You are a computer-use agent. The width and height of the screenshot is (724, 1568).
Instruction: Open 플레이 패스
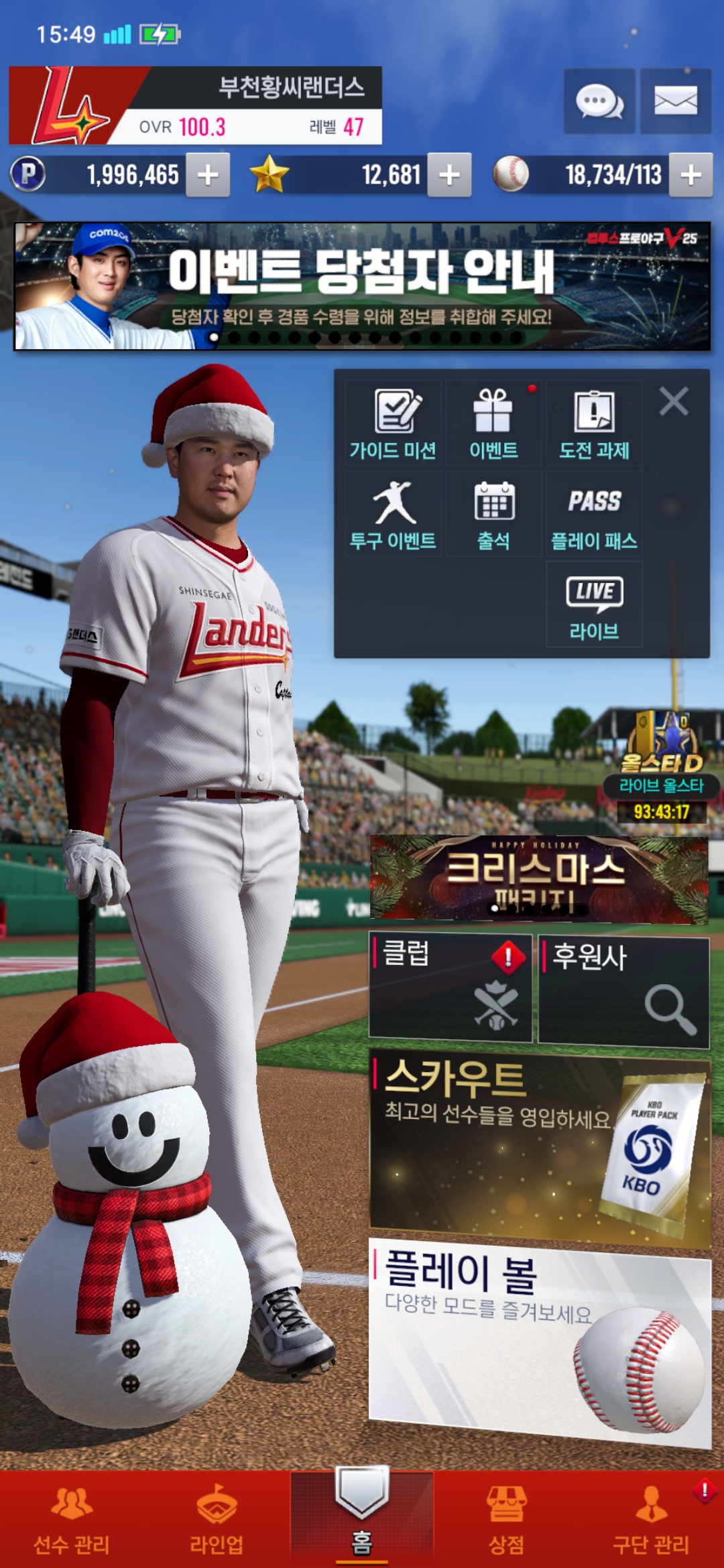[594, 515]
